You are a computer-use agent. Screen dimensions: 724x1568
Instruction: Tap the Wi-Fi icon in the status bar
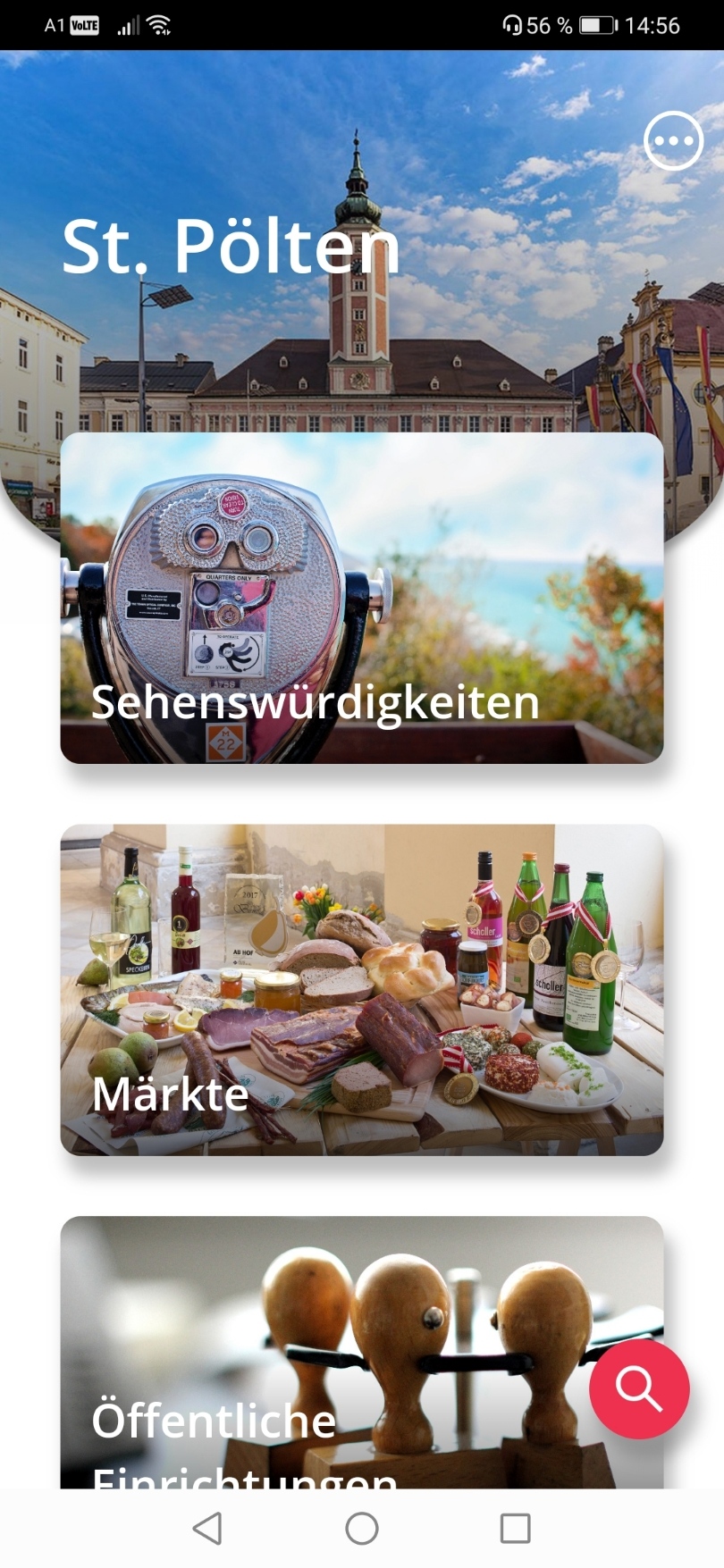[159, 25]
